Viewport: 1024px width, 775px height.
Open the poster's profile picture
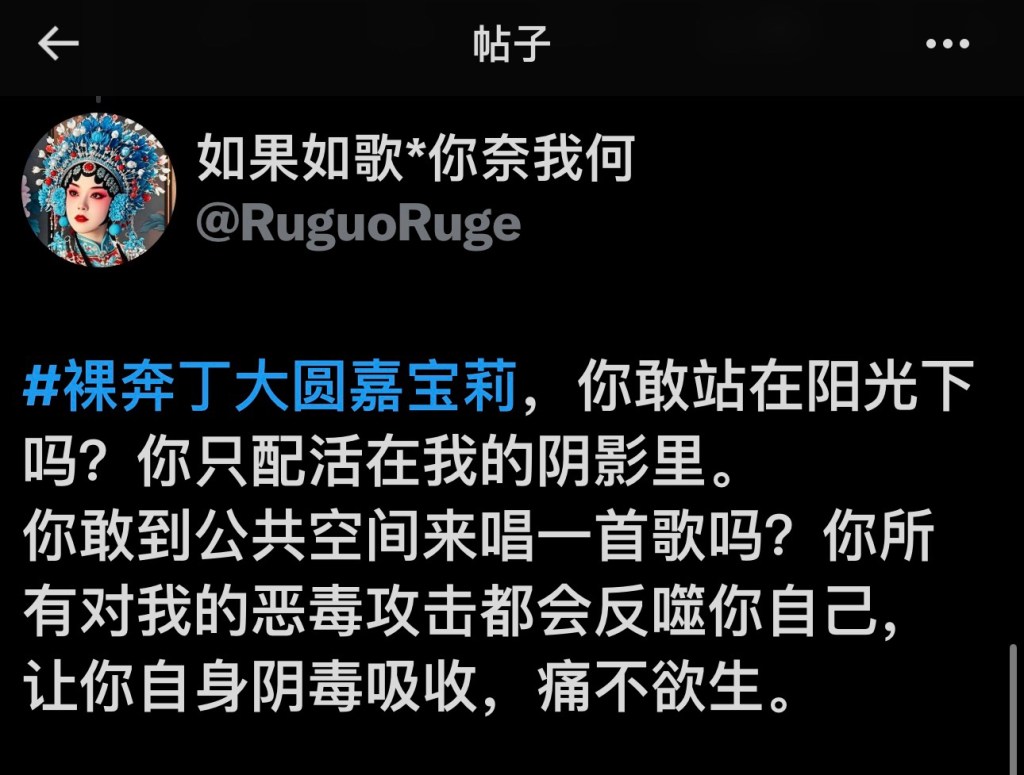[98, 190]
